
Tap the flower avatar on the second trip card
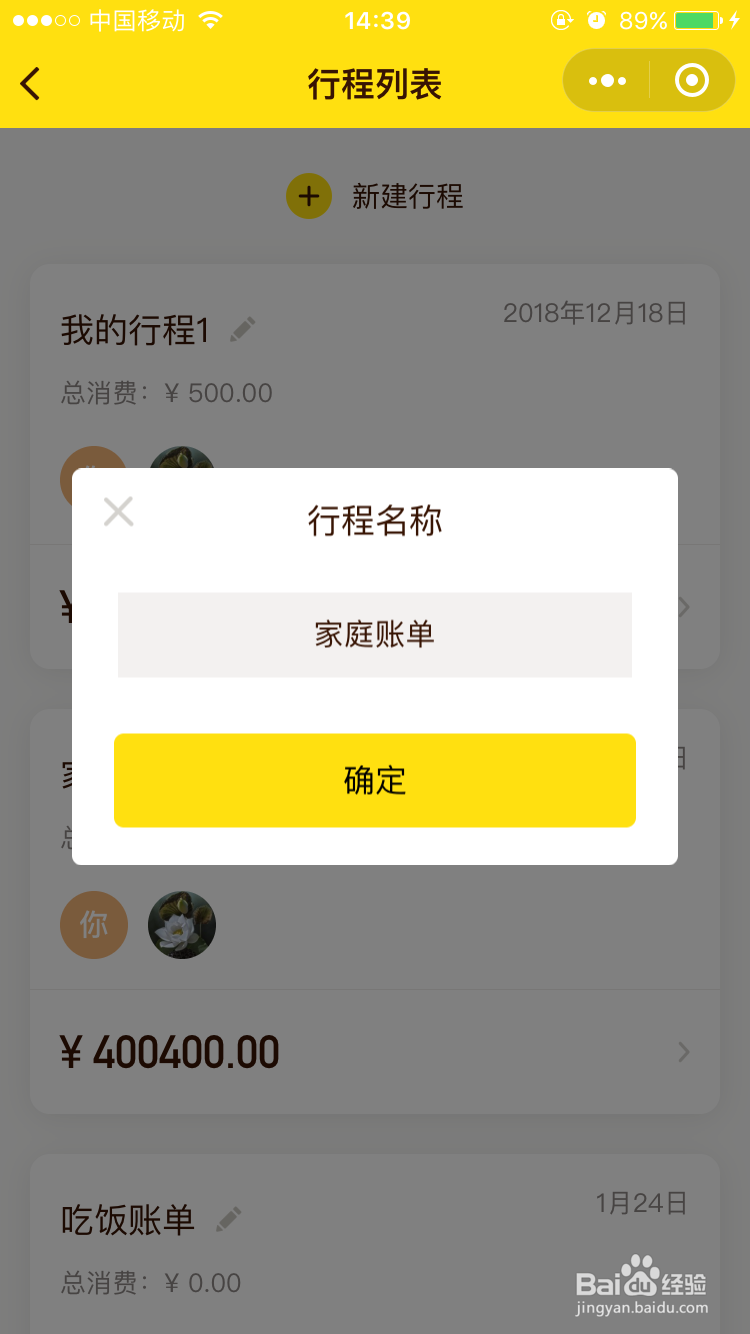tap(181, 925)
